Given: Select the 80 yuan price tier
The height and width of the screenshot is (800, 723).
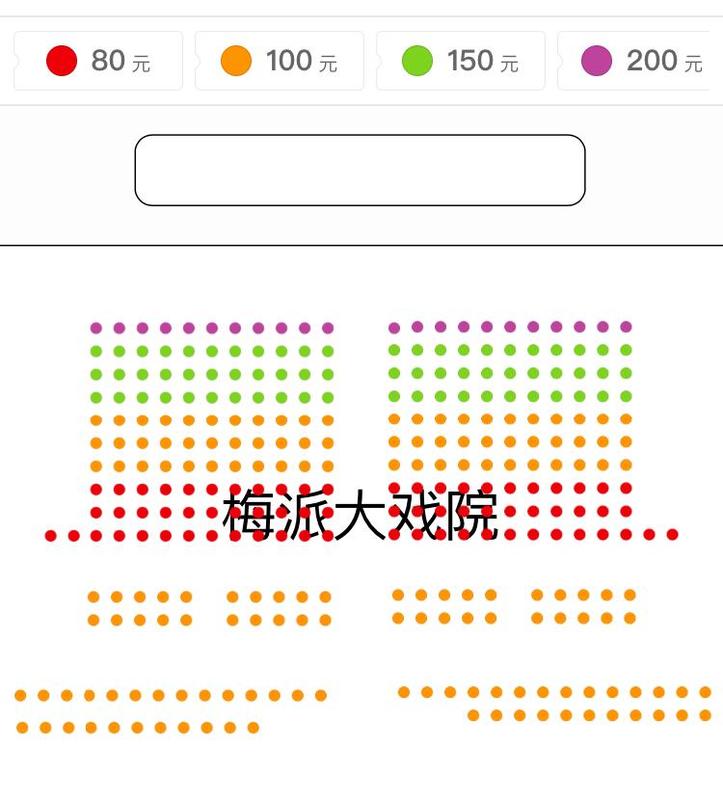Looking at the screenshot, I should pyautogui.click(x=98, y=61).
